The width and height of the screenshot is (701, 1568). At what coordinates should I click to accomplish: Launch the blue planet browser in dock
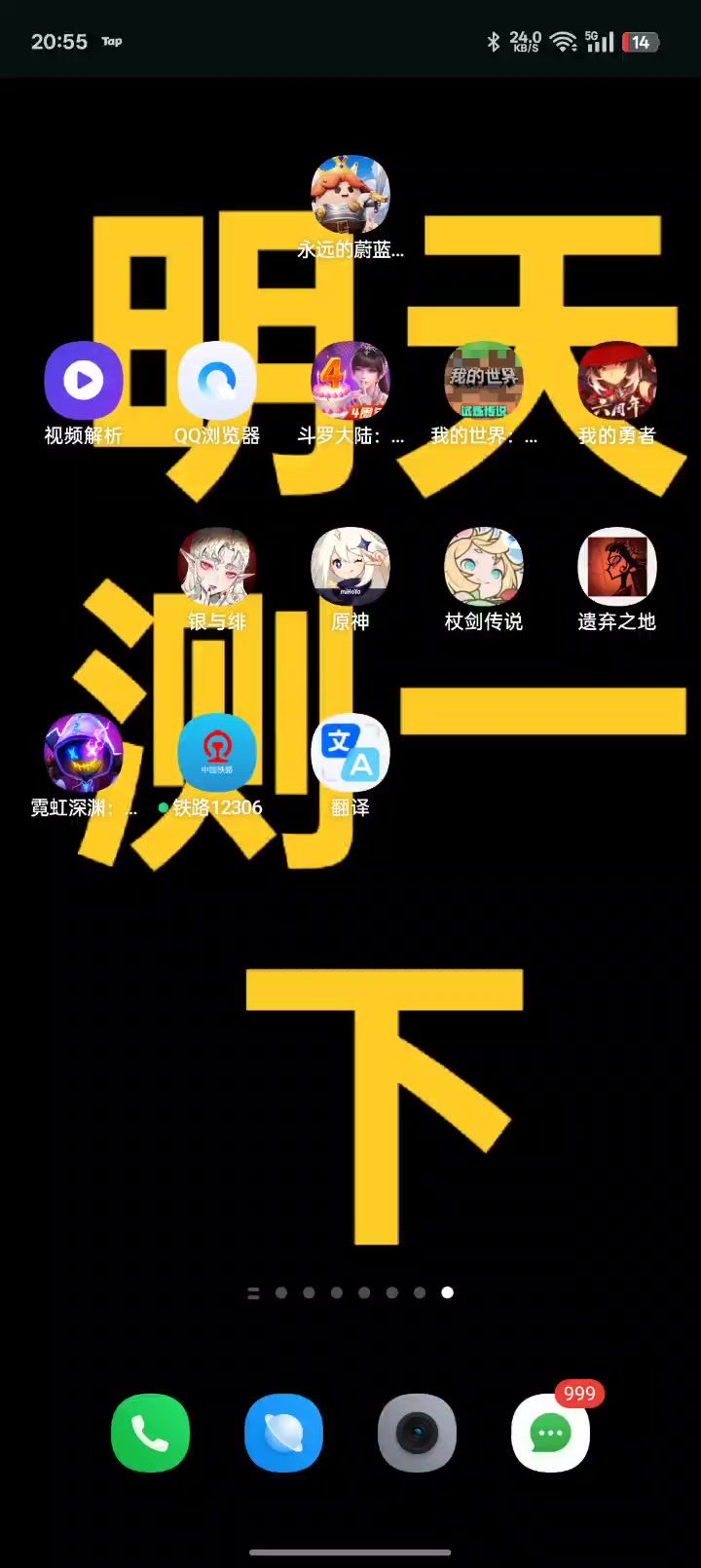tap(283, 1433)
